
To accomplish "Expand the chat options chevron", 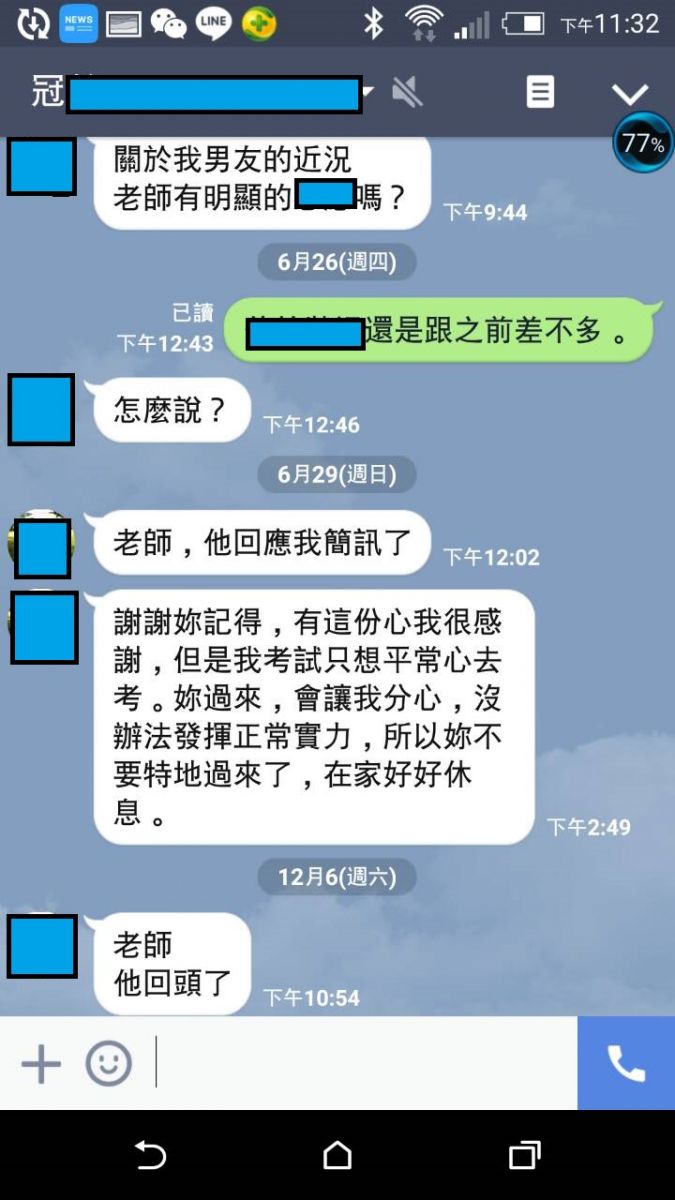I will click(630, 94).
